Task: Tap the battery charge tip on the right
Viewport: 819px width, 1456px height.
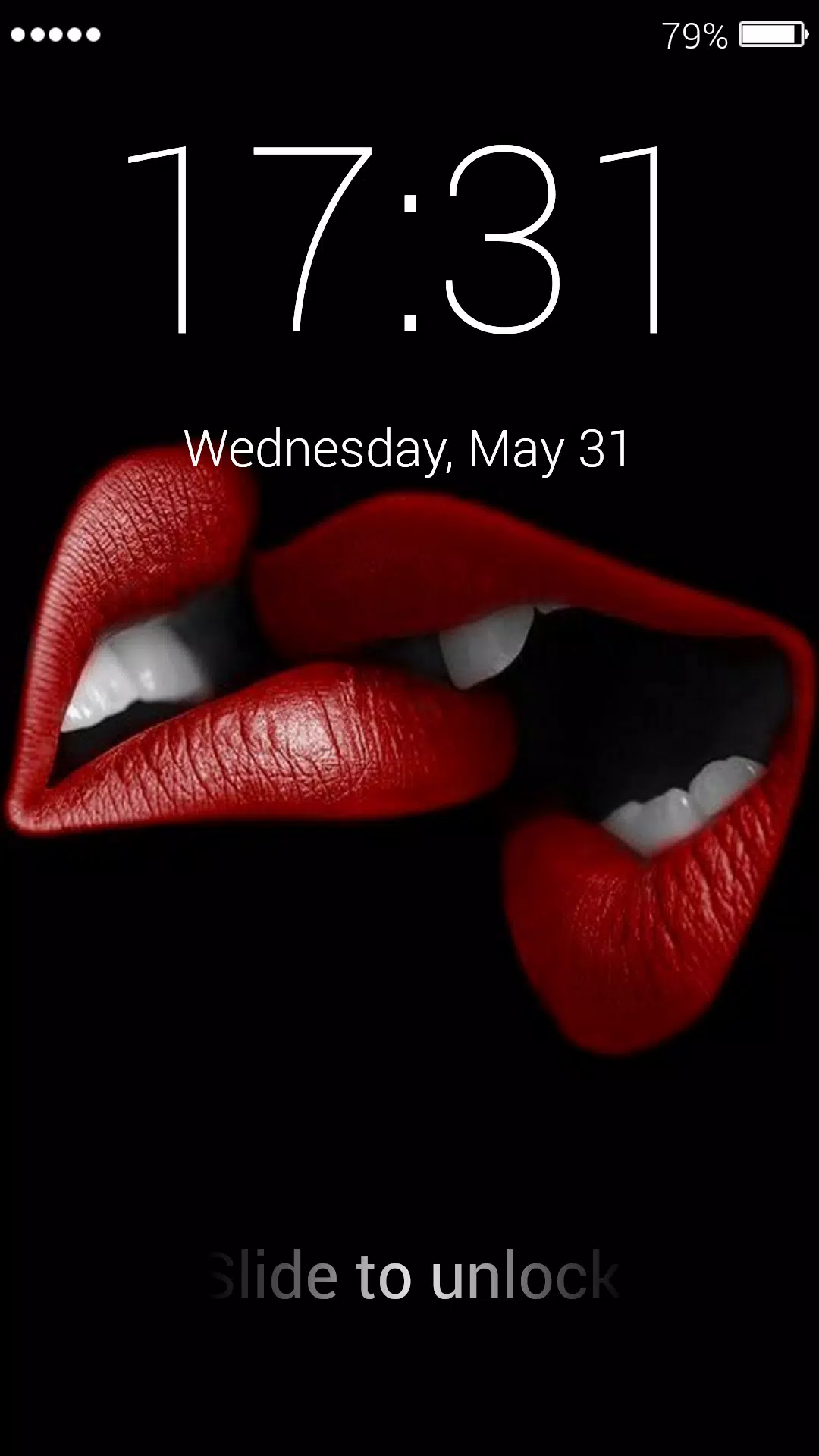Action: [x=806, y=33]
